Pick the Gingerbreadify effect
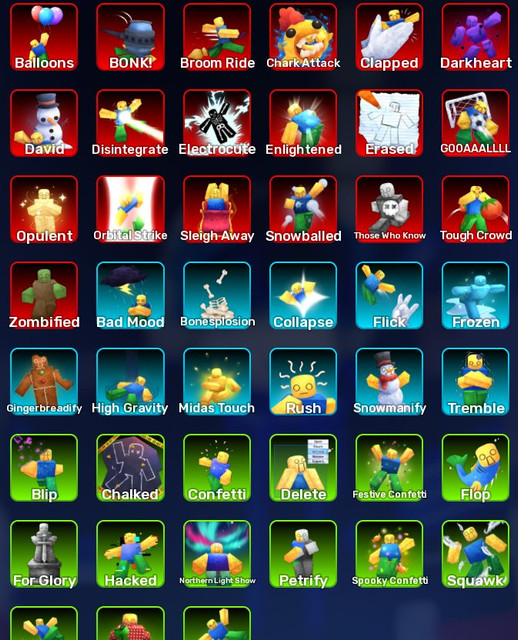The width and height of the screenshot is (518, 640). pyautogui.click(x=44, y=382)
